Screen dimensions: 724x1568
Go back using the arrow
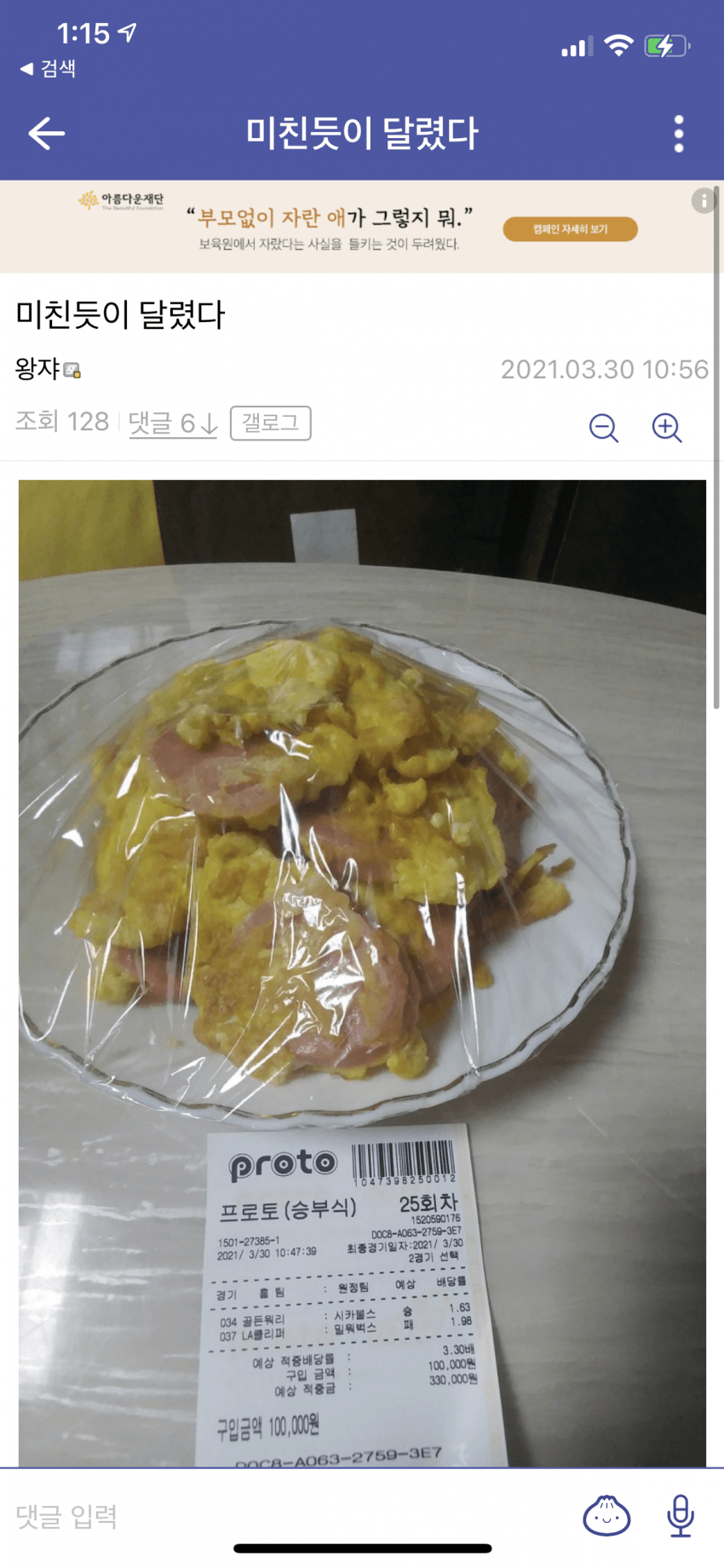(x=47, y=134)
